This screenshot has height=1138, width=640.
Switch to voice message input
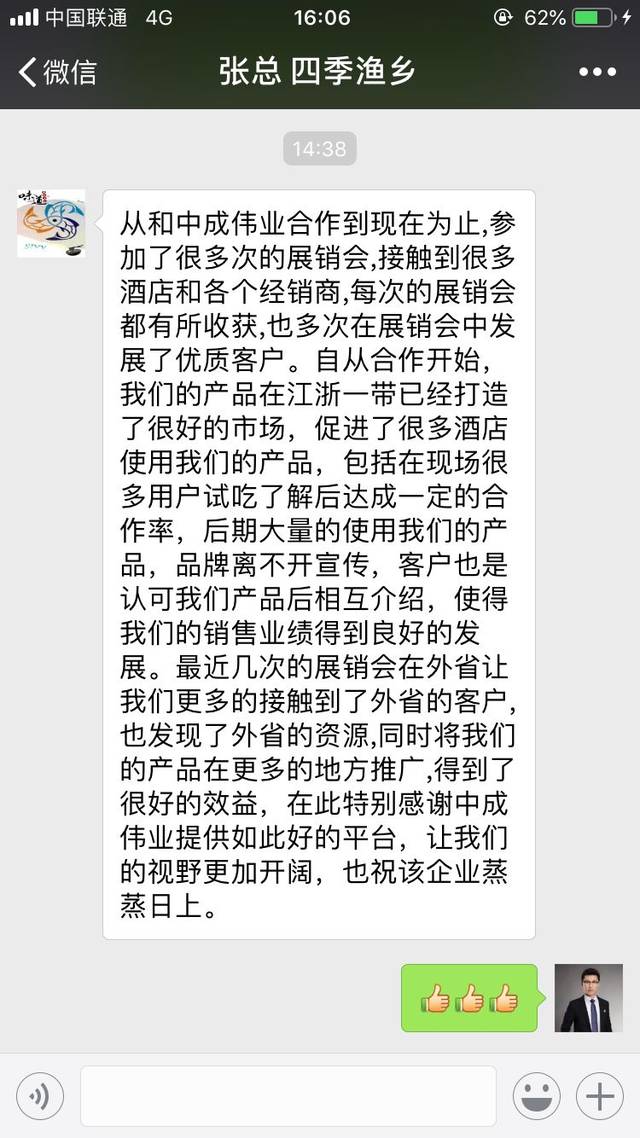(x=40, y=1097)
